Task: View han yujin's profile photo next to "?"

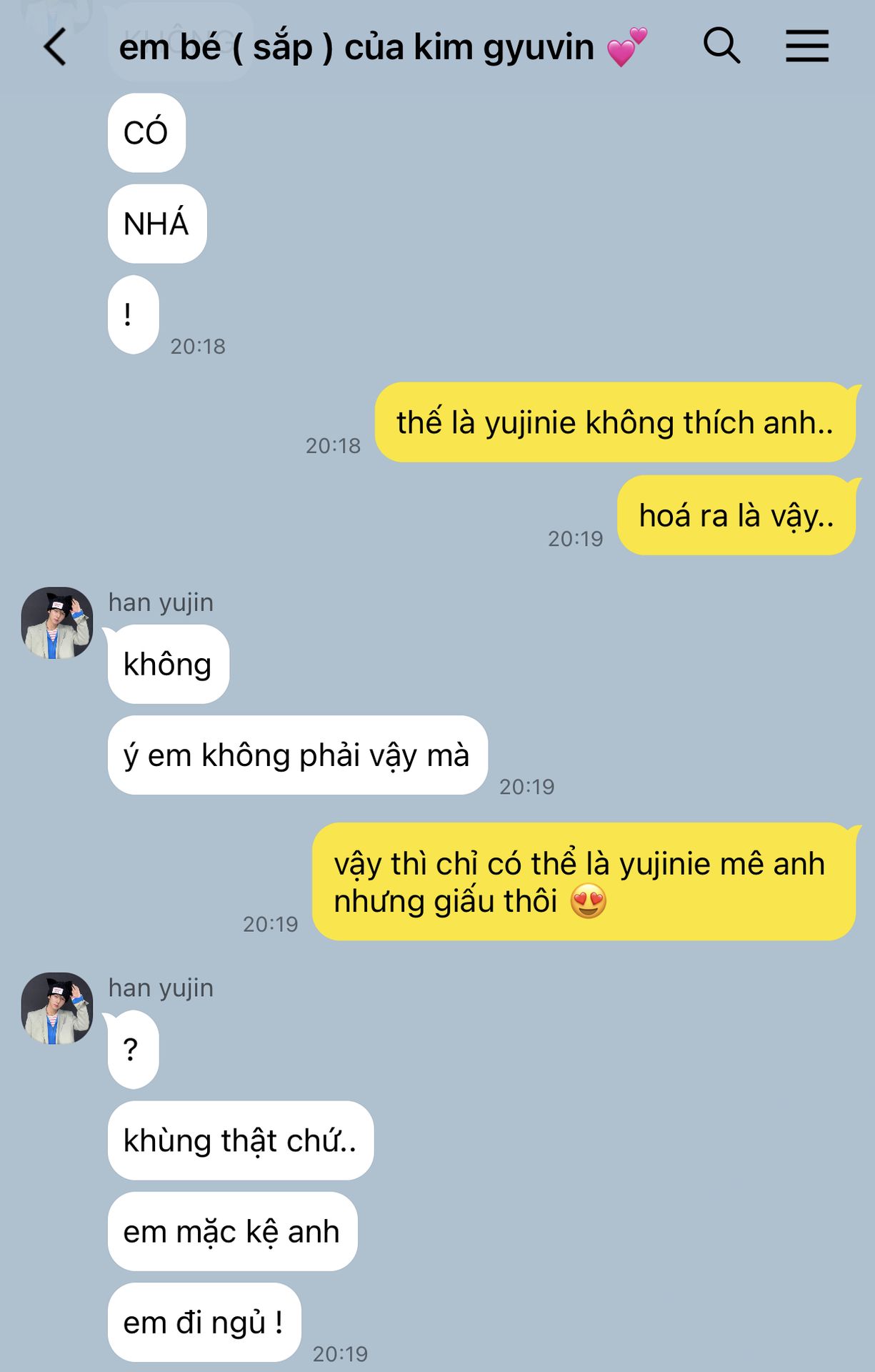Action: pyautogui.click(x=57, y=1008)
